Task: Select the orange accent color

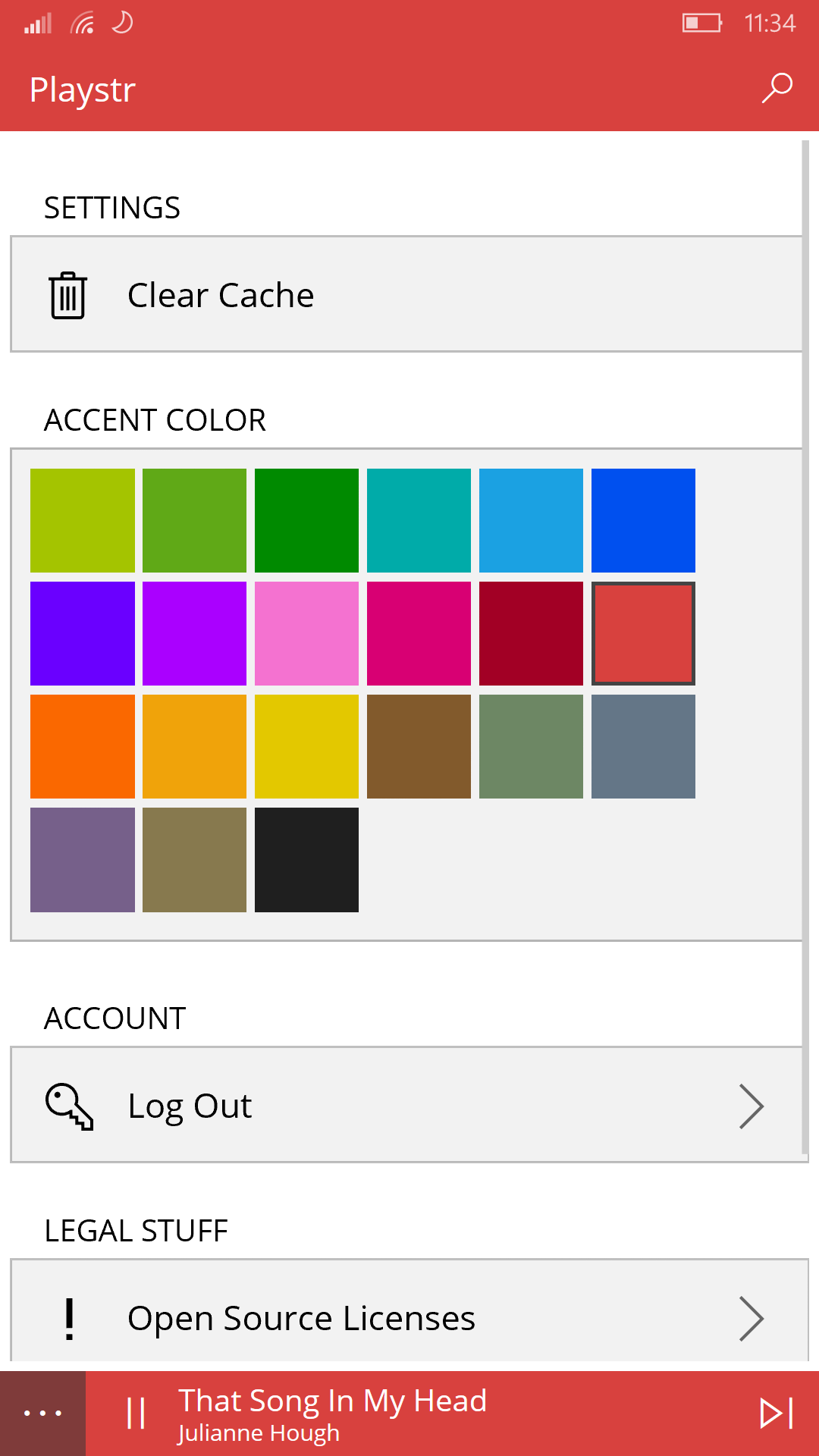Action: pyautogui.click(x=83, y=746)
